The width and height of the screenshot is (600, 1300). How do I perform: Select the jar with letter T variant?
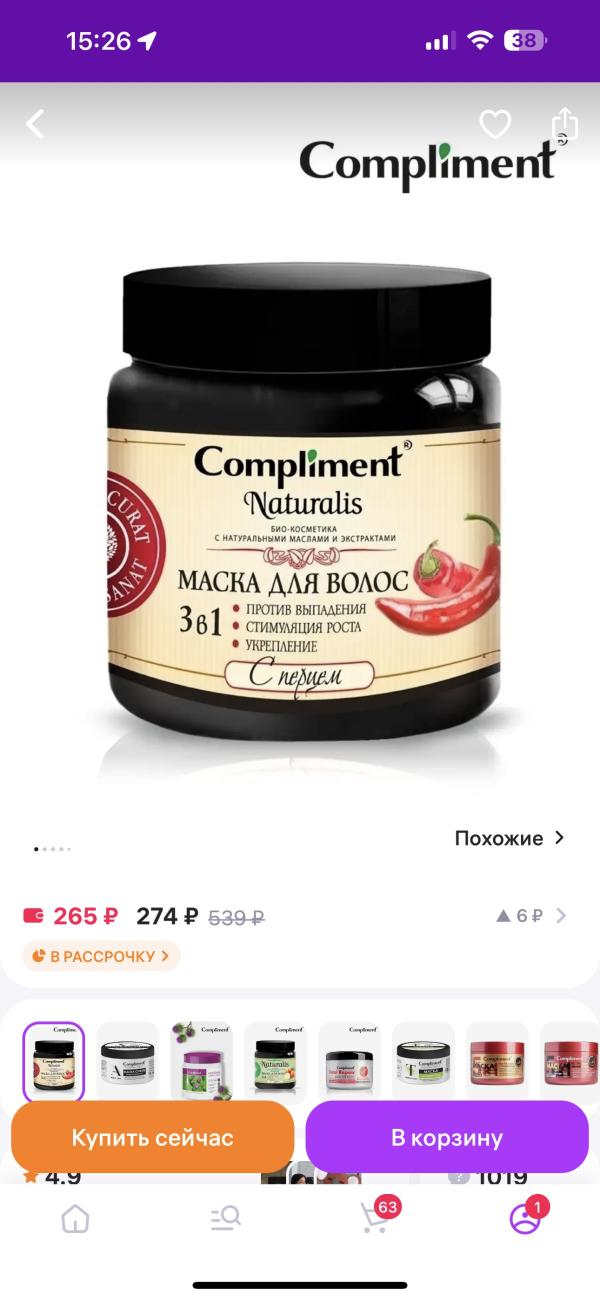pyautogui.click(x=424, y=1060)
